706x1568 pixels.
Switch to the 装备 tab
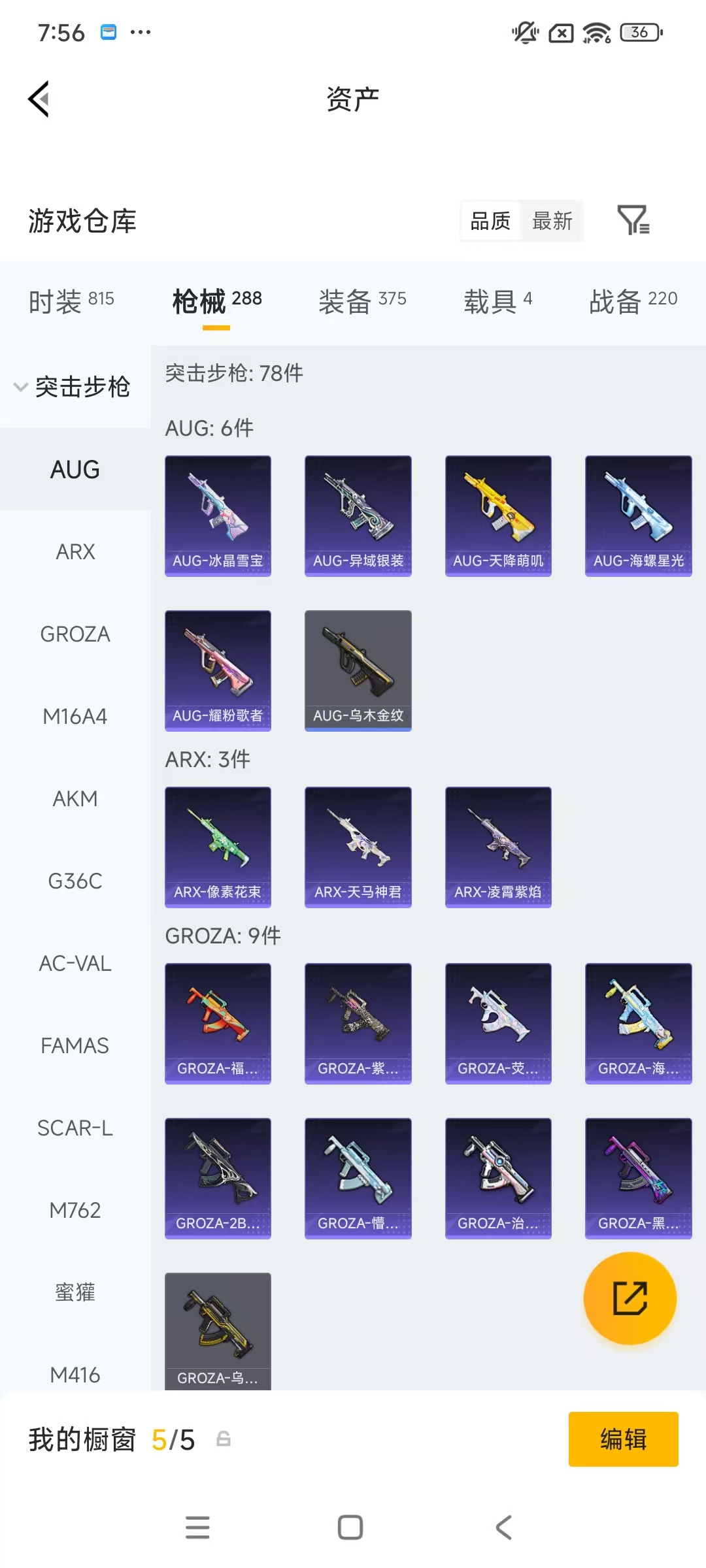[362, 301]
